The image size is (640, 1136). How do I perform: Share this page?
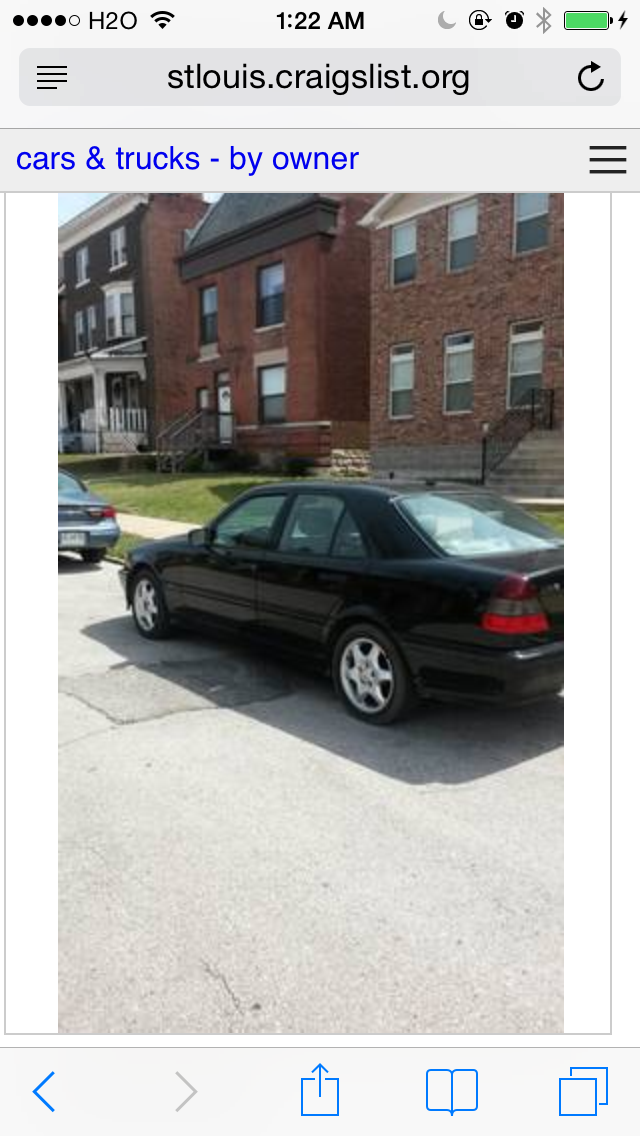pos(320,1091)
